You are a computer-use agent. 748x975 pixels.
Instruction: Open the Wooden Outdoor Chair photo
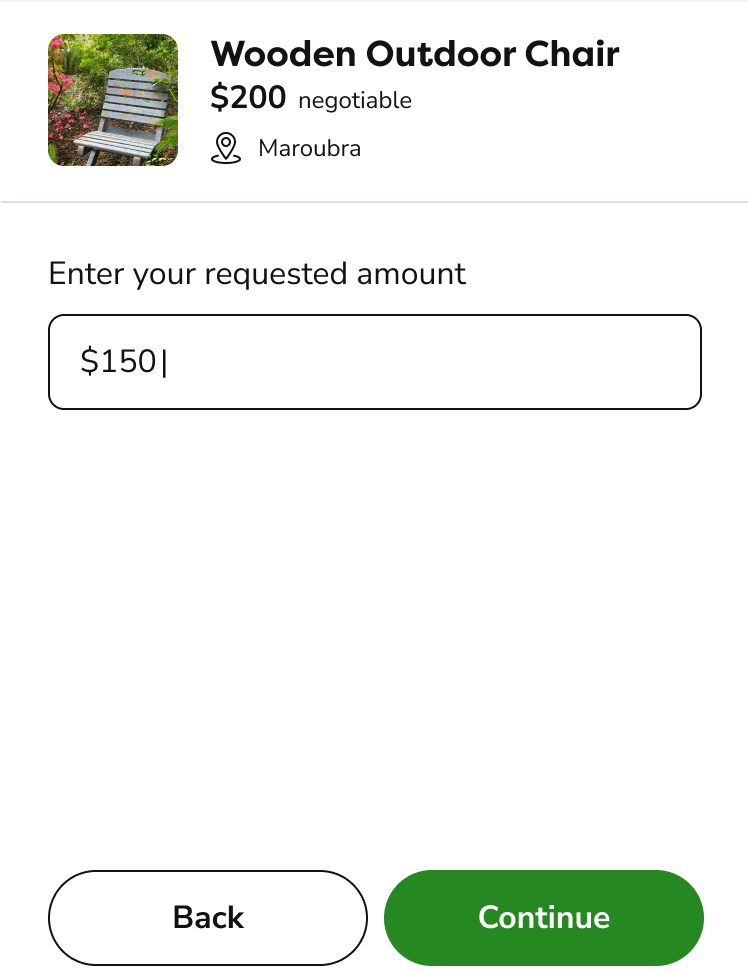pos(113,100)
